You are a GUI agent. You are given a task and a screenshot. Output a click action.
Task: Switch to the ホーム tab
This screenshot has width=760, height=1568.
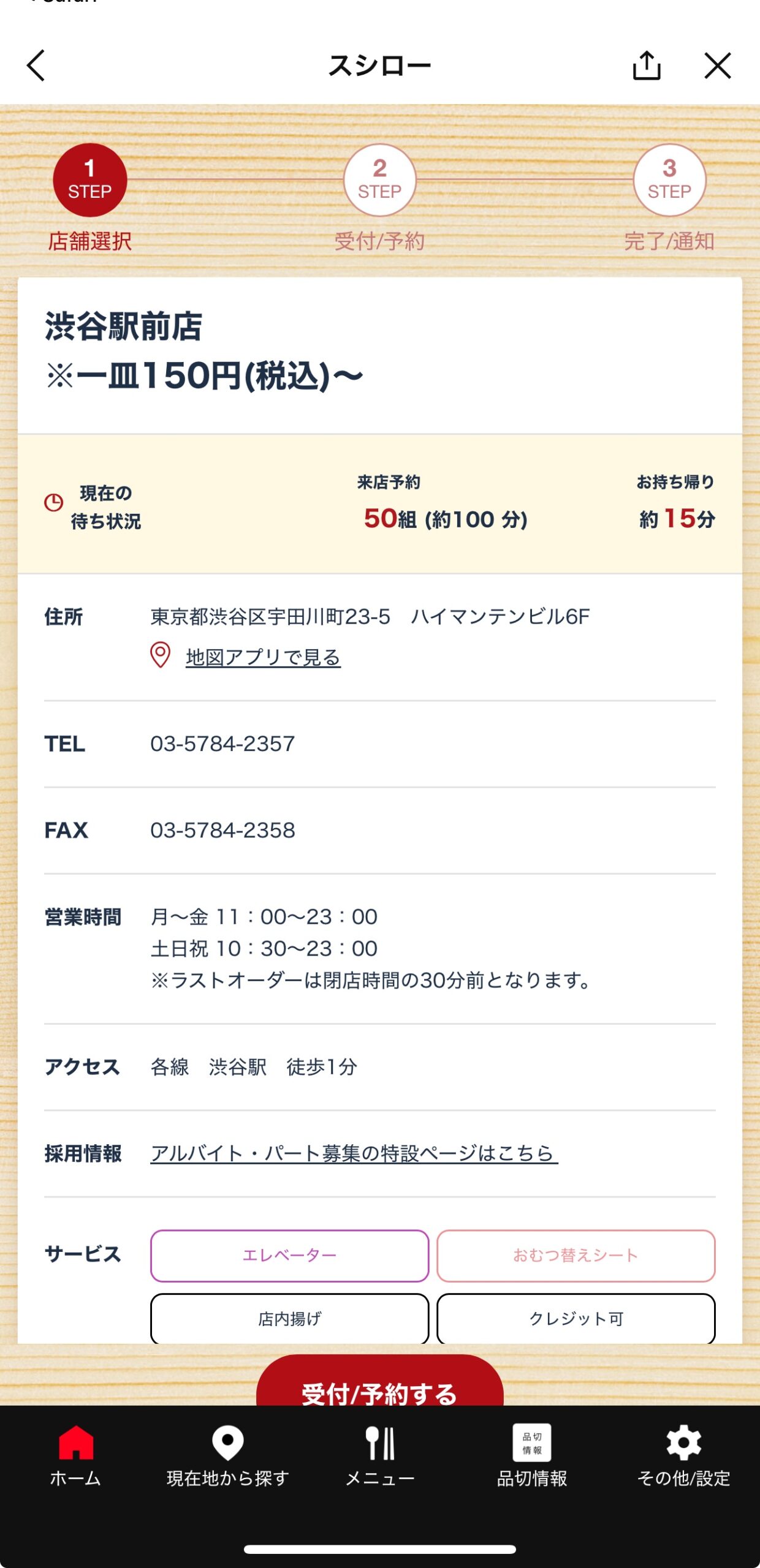point(75,1457)
